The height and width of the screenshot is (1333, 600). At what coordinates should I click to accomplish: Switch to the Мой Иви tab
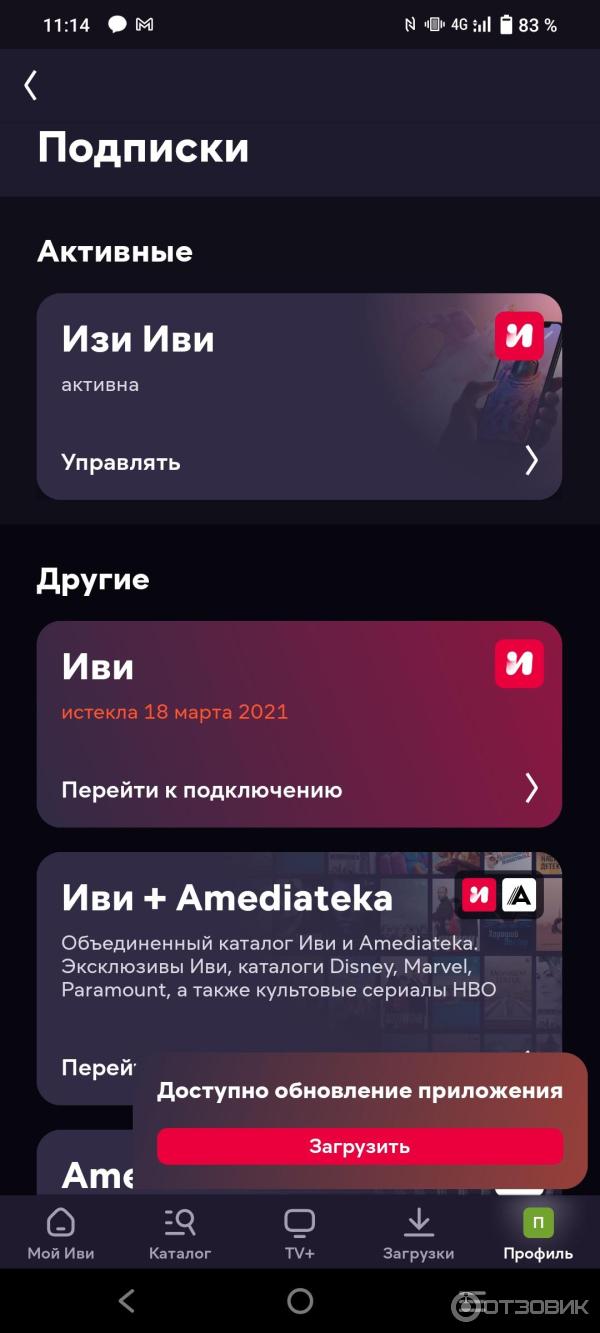click(61, 1233)
